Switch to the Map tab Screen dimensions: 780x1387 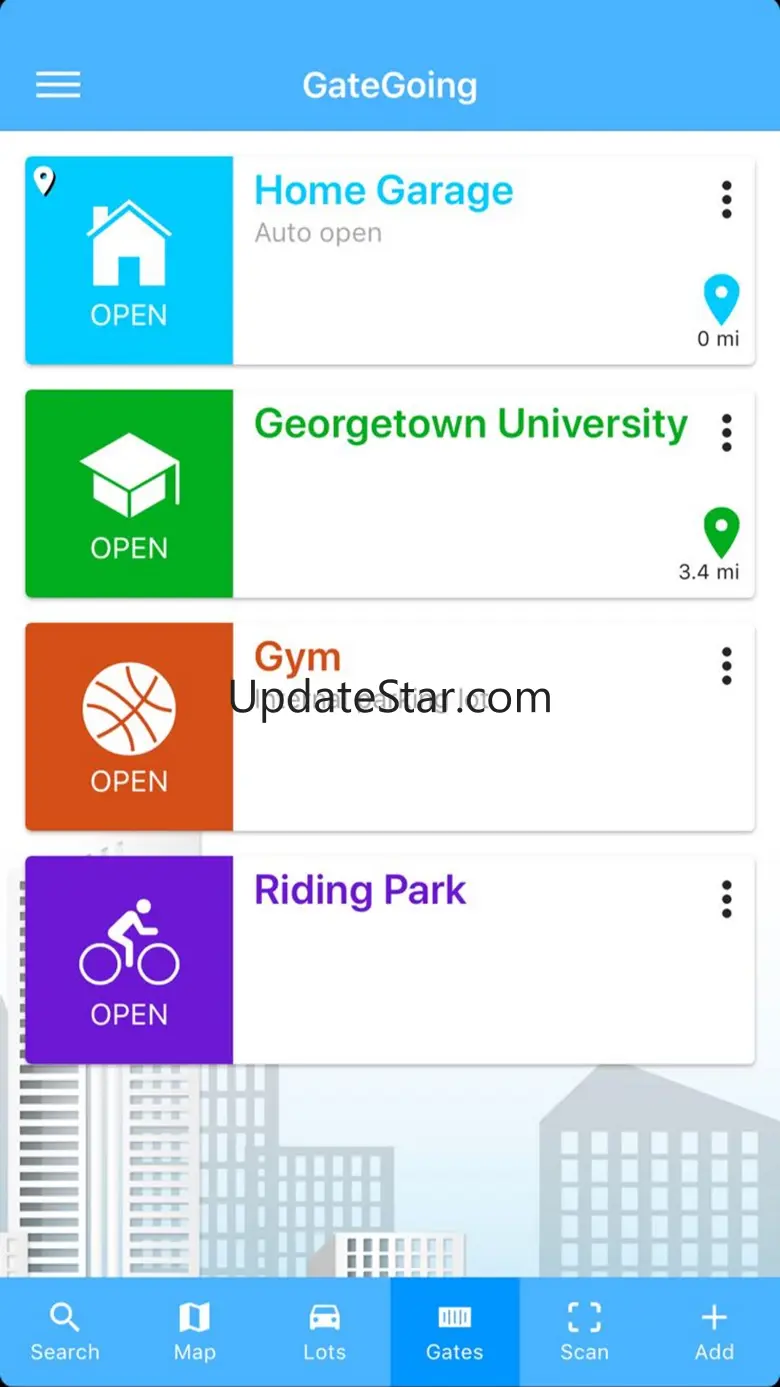[194, 1332]
